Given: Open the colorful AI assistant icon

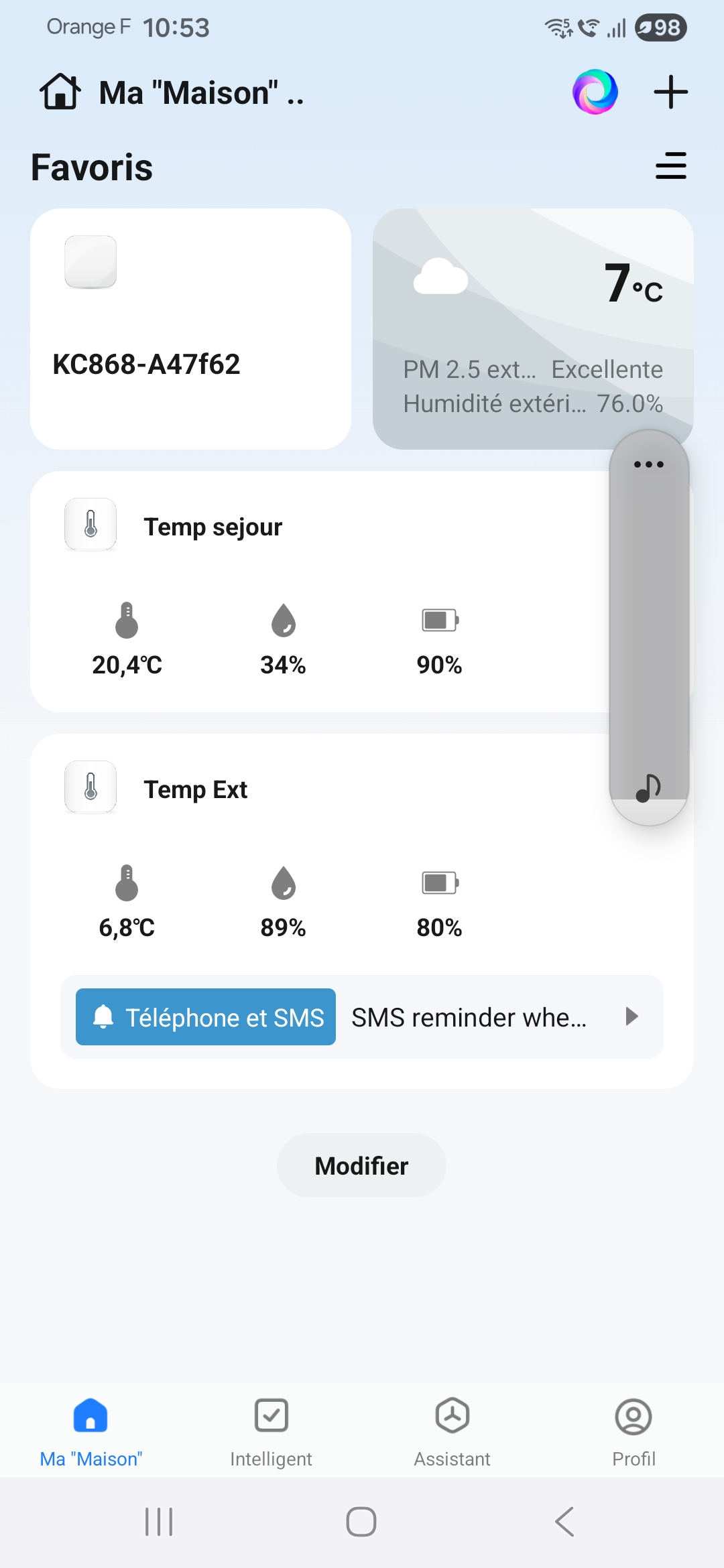Looking at the screenshot, I should 595,92.
